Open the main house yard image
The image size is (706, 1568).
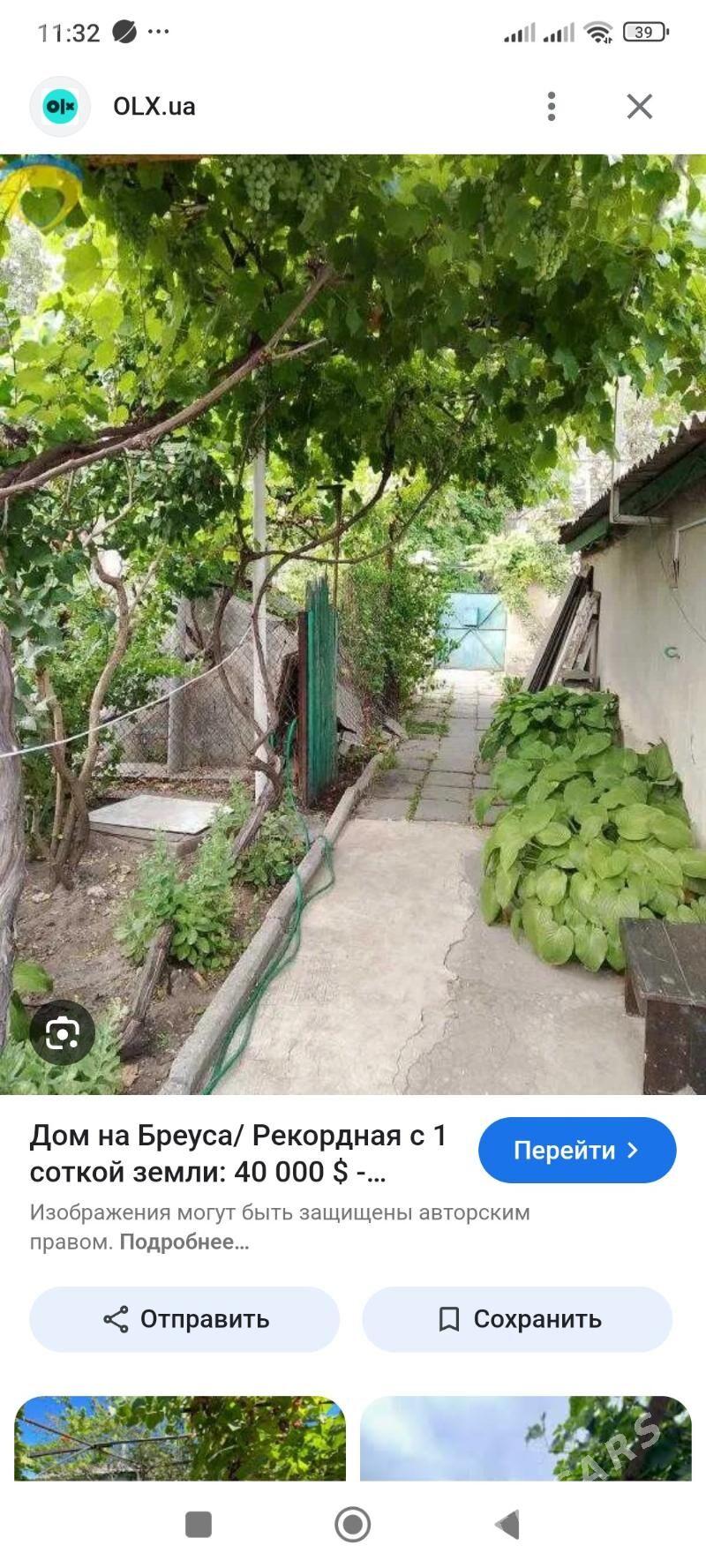[x=353, y=618]
